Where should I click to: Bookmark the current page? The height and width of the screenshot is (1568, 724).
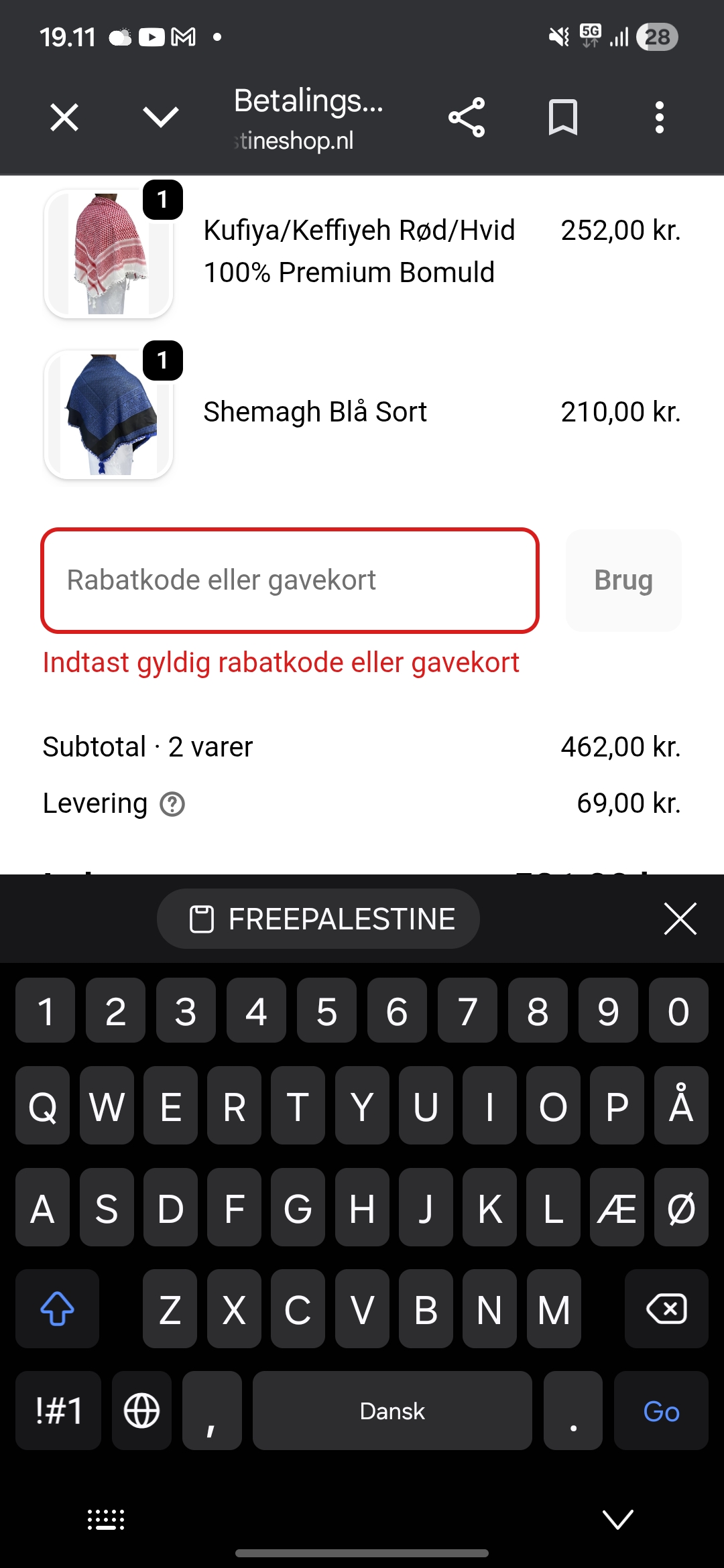click(x=563, y=118)
